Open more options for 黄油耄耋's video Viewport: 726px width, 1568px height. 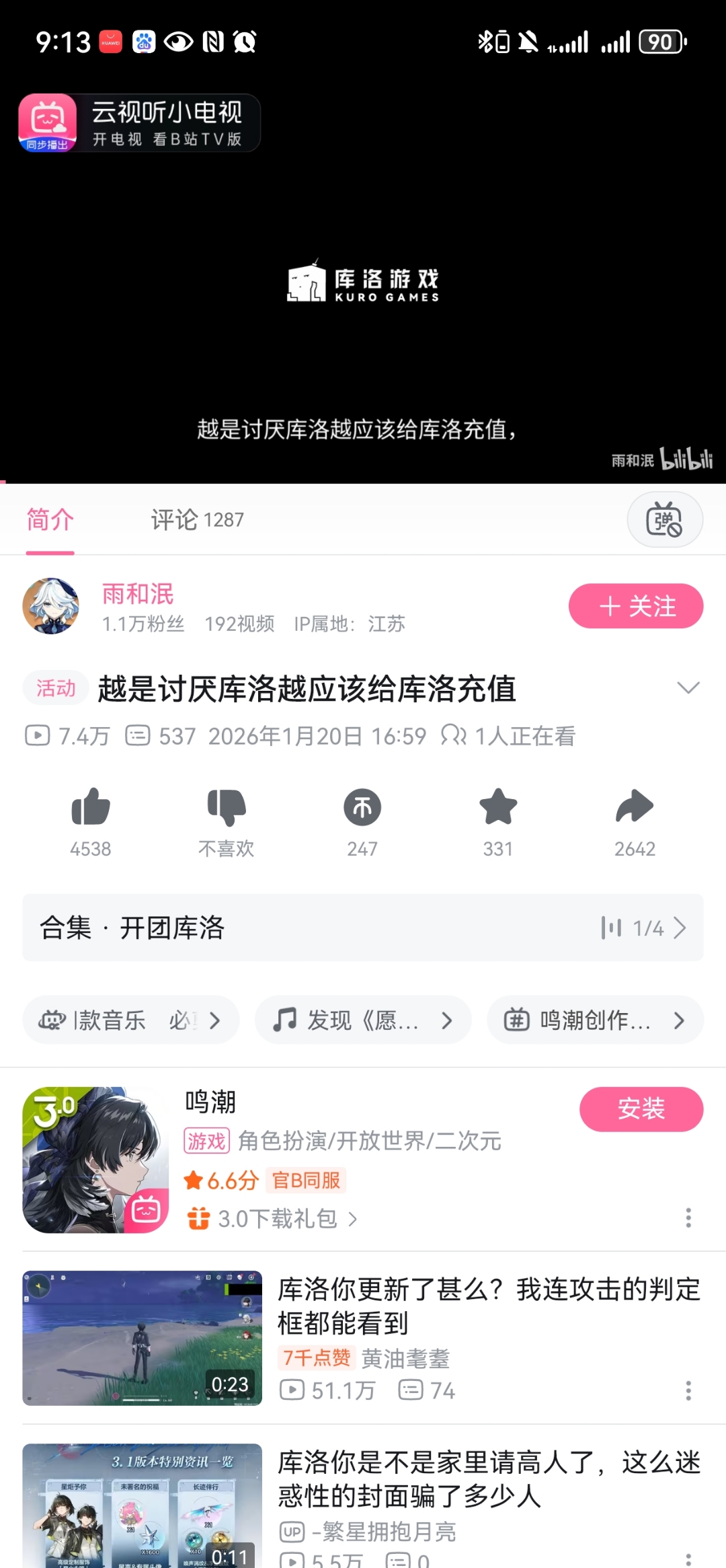click(x=688, y=1390)
